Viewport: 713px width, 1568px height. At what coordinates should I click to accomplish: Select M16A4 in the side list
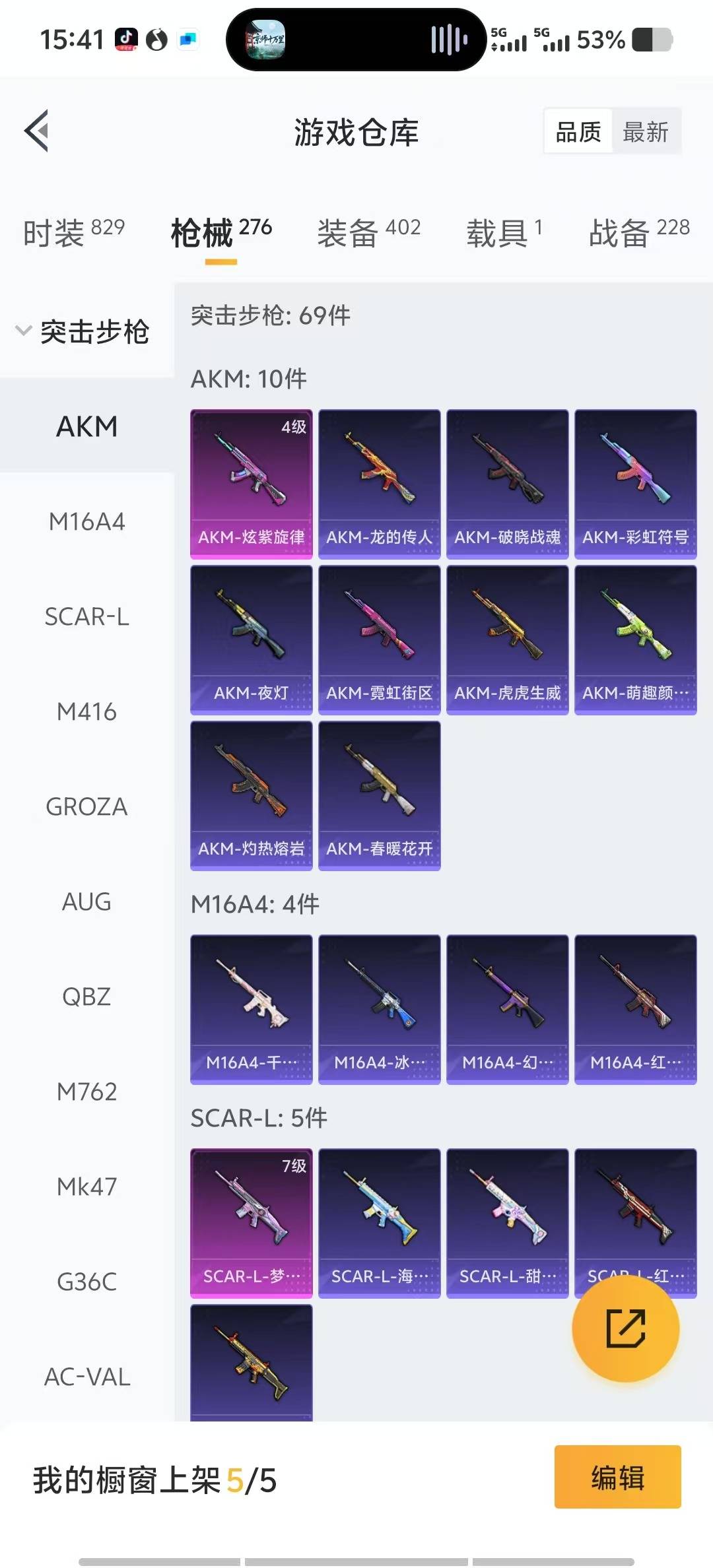click(x=86, y=521)
